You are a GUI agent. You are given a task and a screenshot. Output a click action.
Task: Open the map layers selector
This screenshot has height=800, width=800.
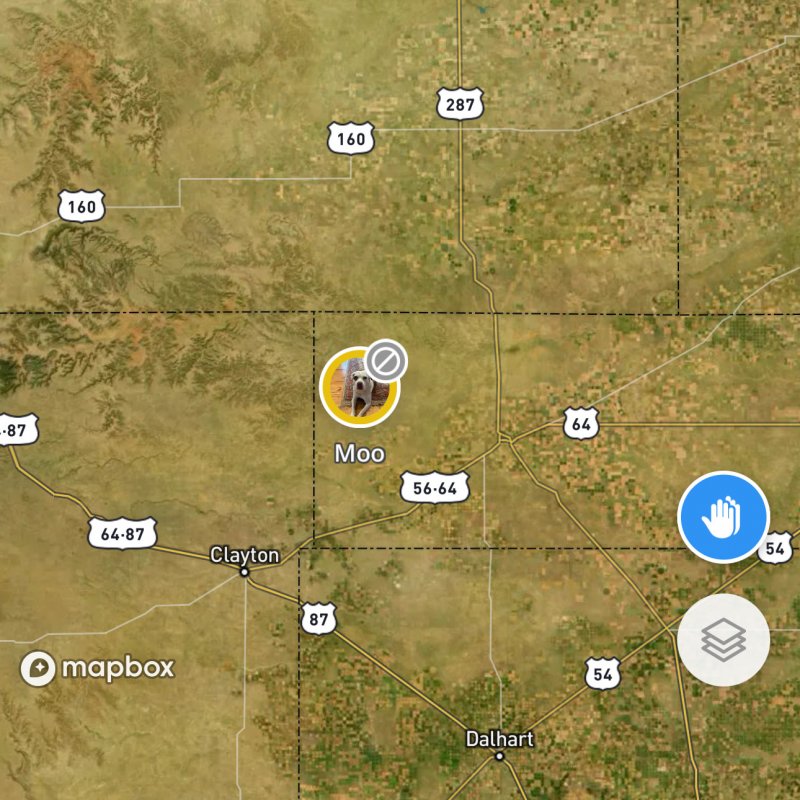pyautogui.click(x=723, y=640)
